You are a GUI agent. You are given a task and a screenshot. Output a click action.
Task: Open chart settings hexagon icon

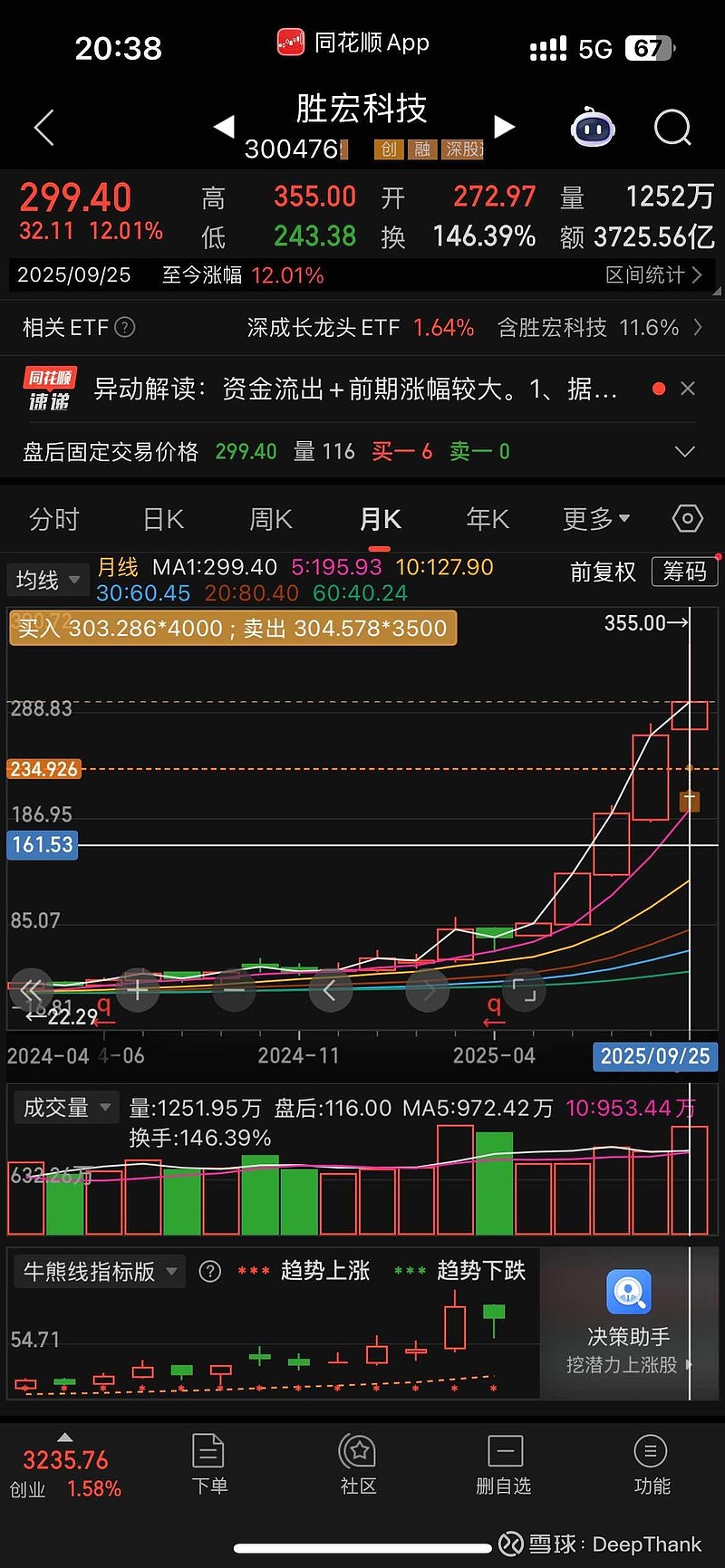[687, 519]
